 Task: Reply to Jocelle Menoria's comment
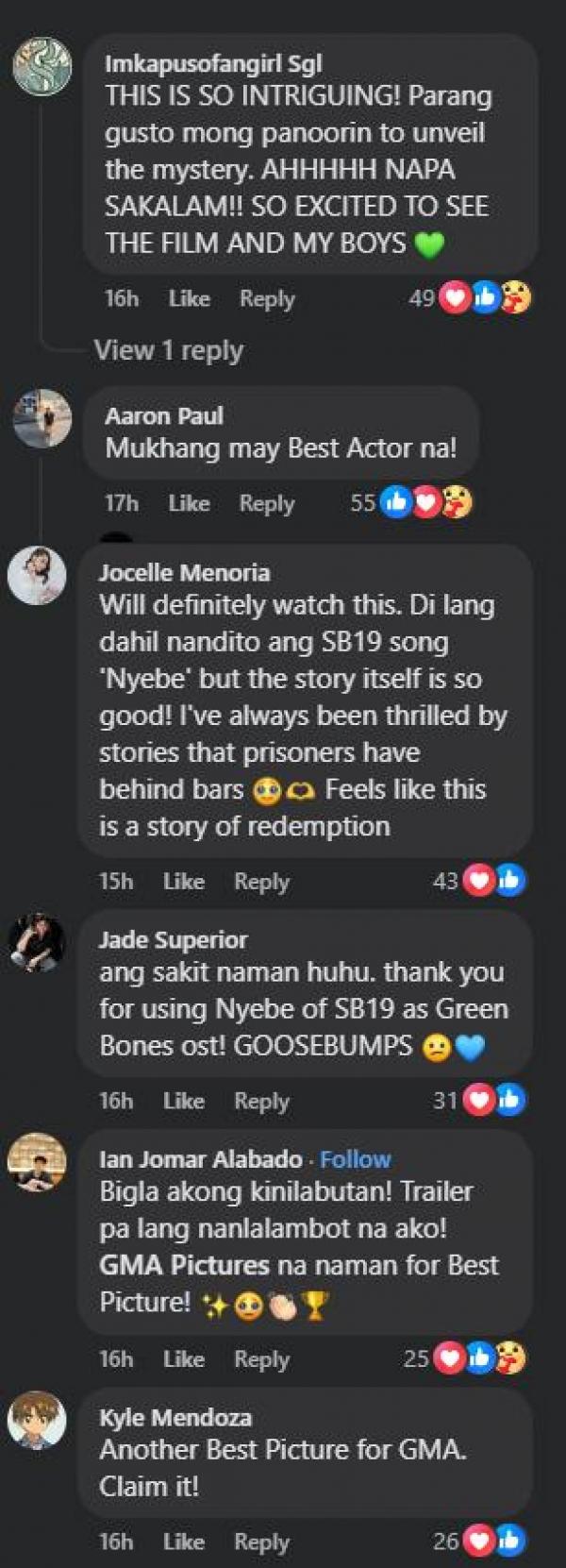pyautogui.click(x=261, y=881)
